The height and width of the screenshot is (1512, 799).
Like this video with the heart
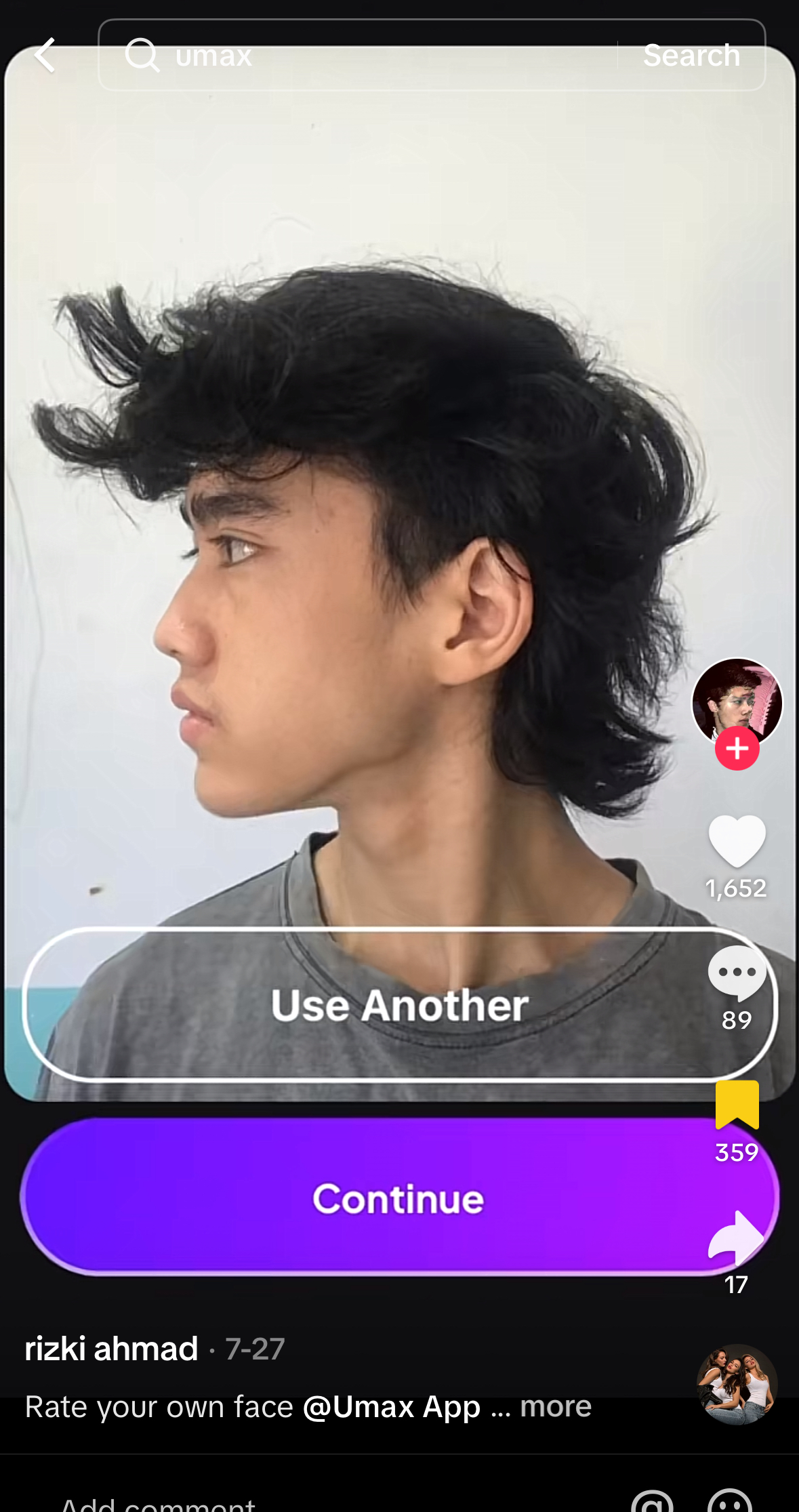[737, 841]
